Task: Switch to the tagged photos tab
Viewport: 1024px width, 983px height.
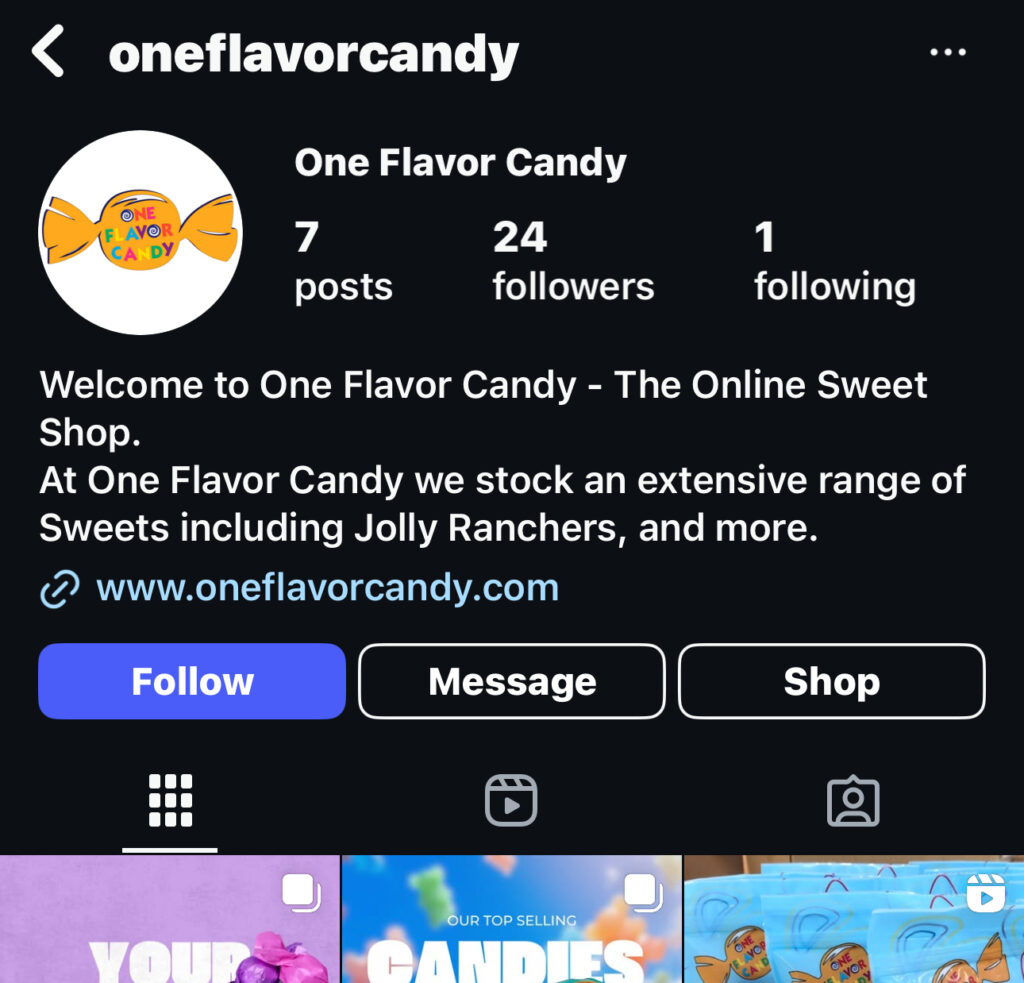Action: [853, 801]
